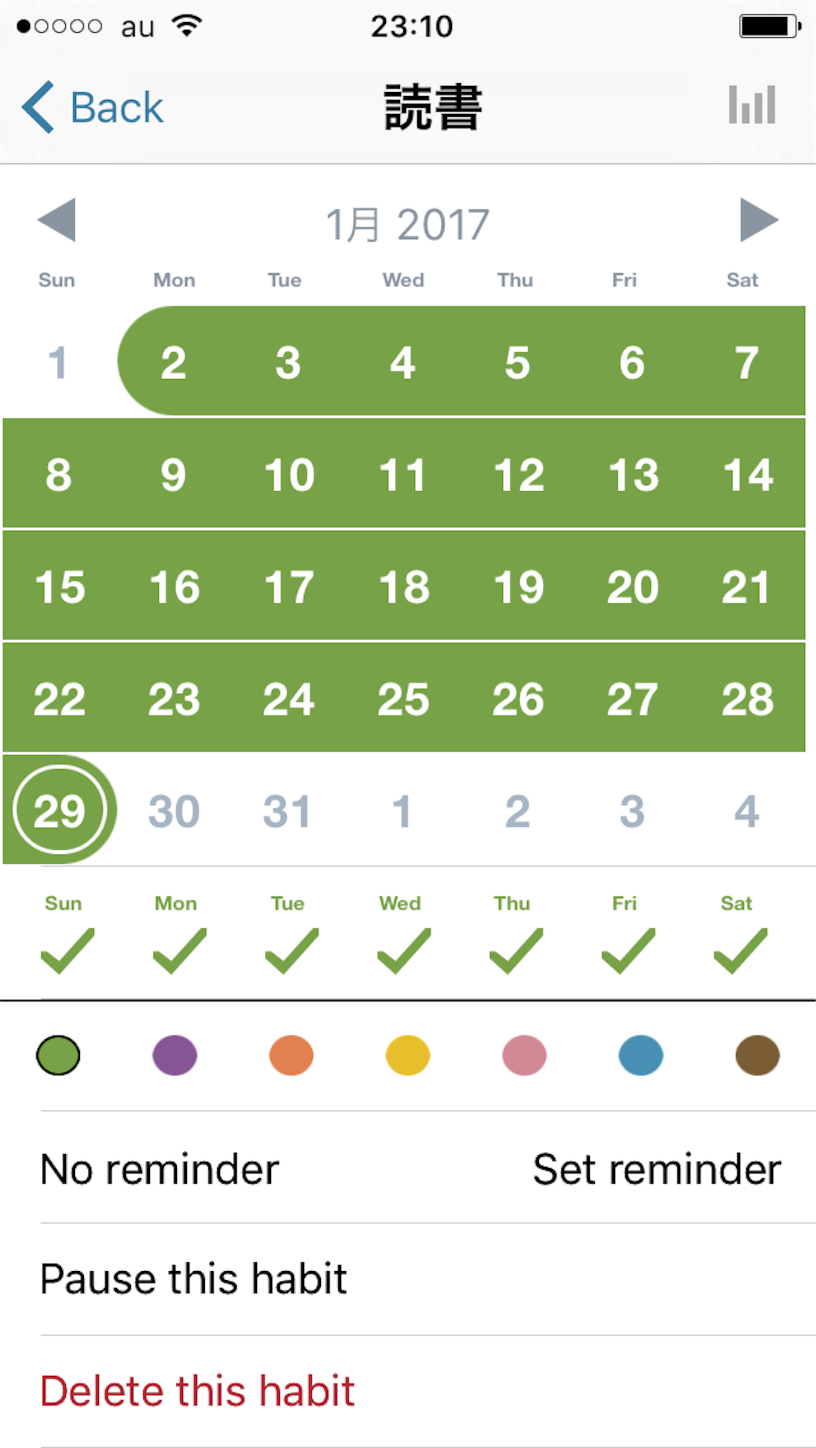This screenshot has width=816, height=1448.
Task: Choose the purple habit color
Action: (175, 1055)
